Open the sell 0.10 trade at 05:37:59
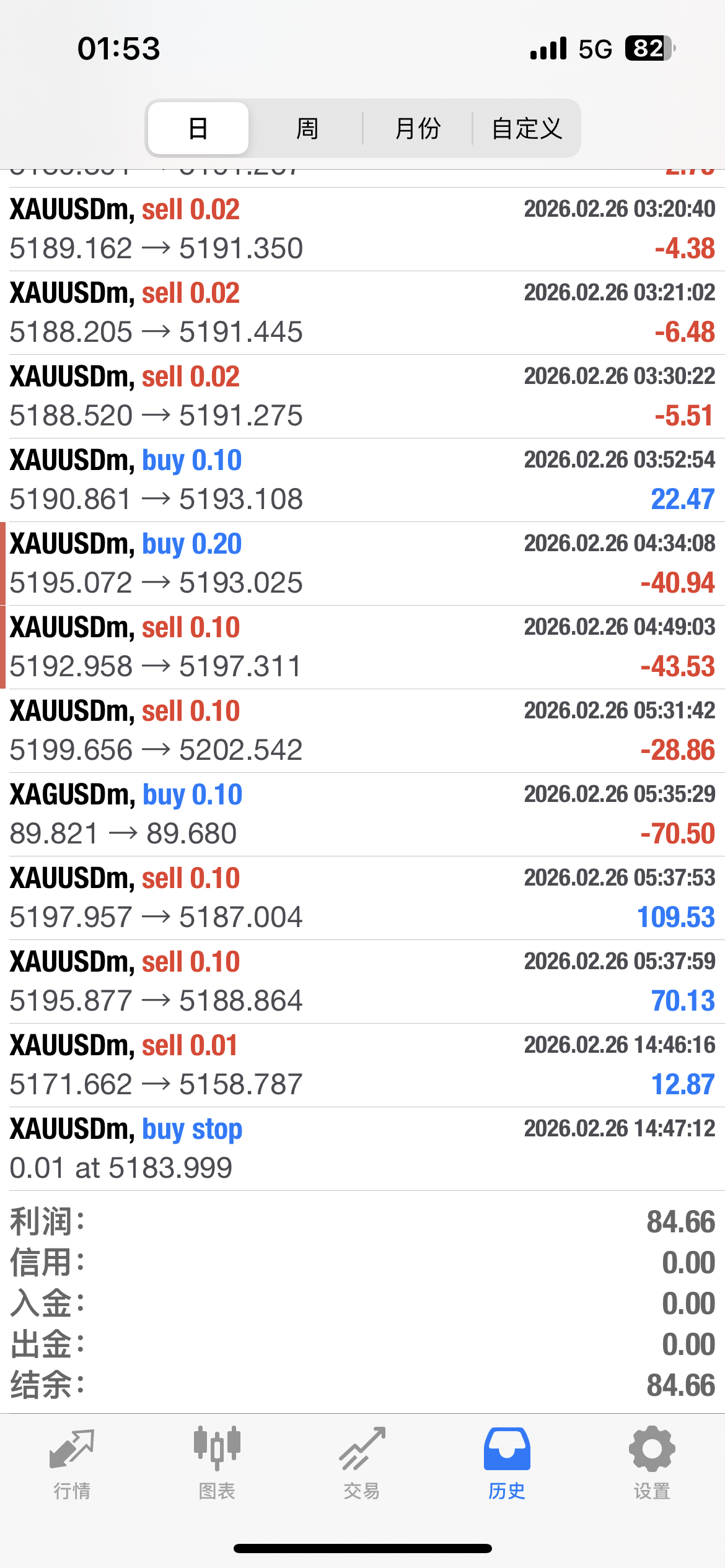Viewport: 725px width, 1568px height. click(362, 982)
